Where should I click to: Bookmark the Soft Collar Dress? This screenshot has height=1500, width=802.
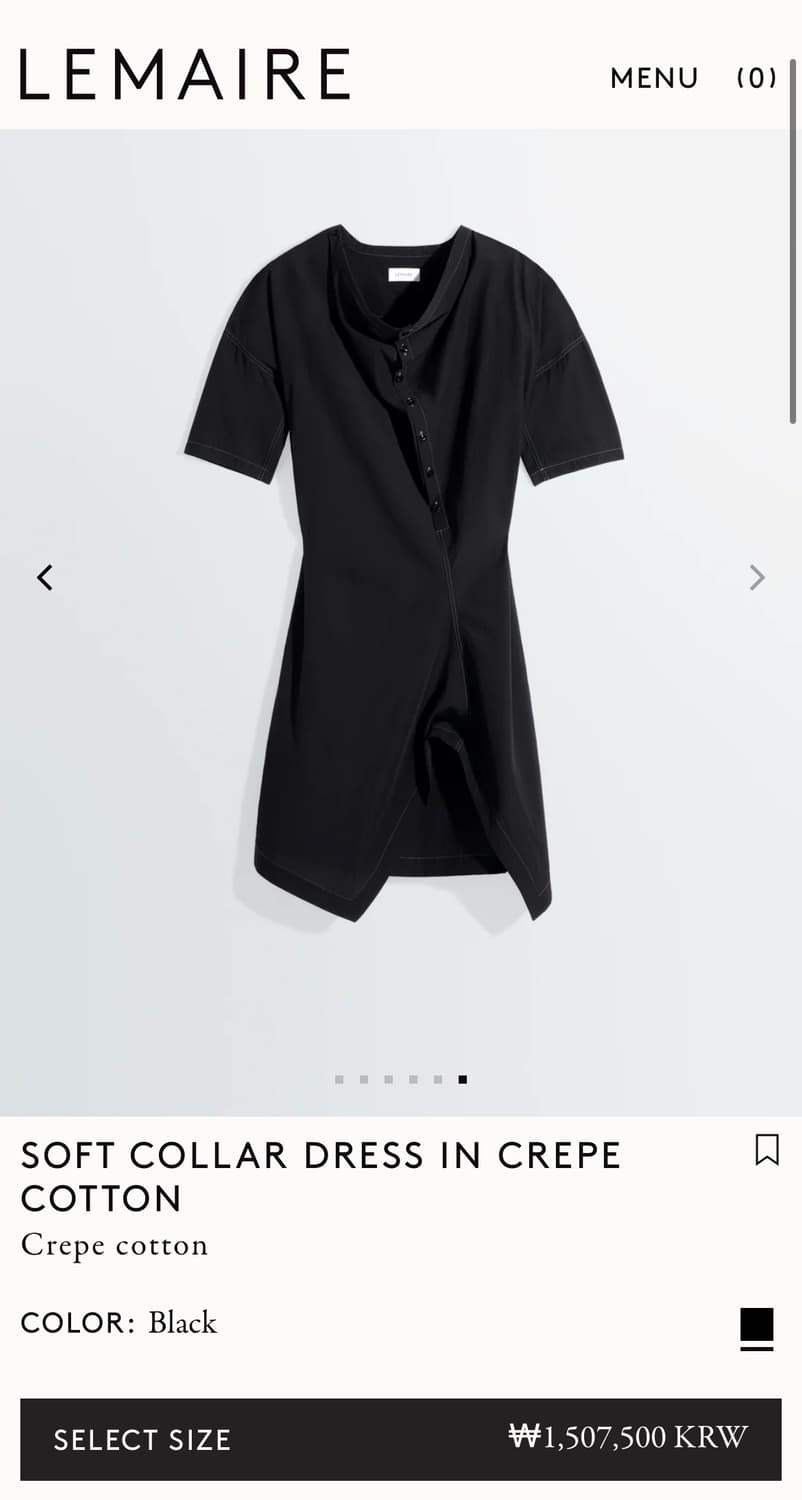767,1150
